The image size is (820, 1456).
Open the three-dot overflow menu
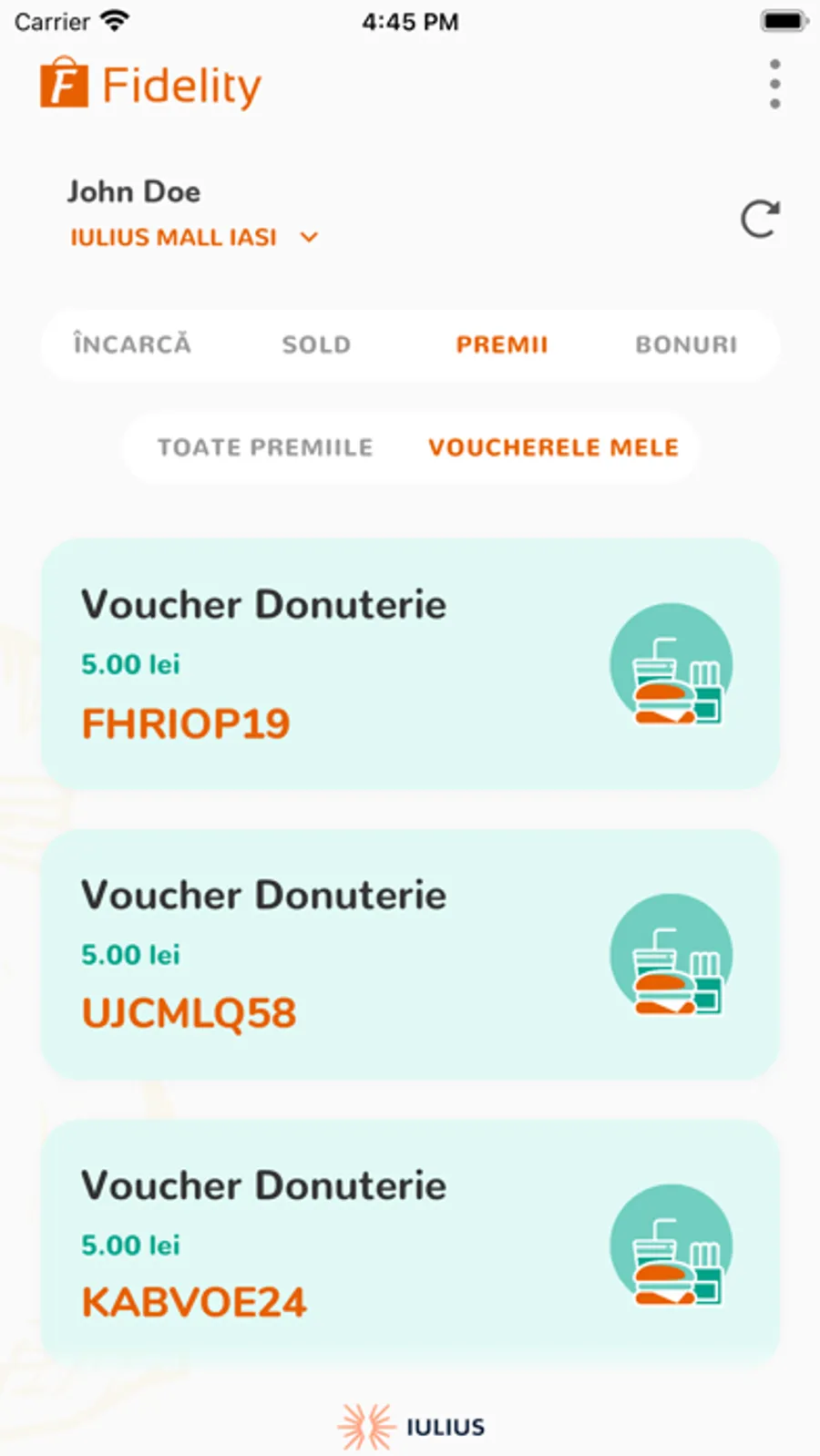coord(774,85)
